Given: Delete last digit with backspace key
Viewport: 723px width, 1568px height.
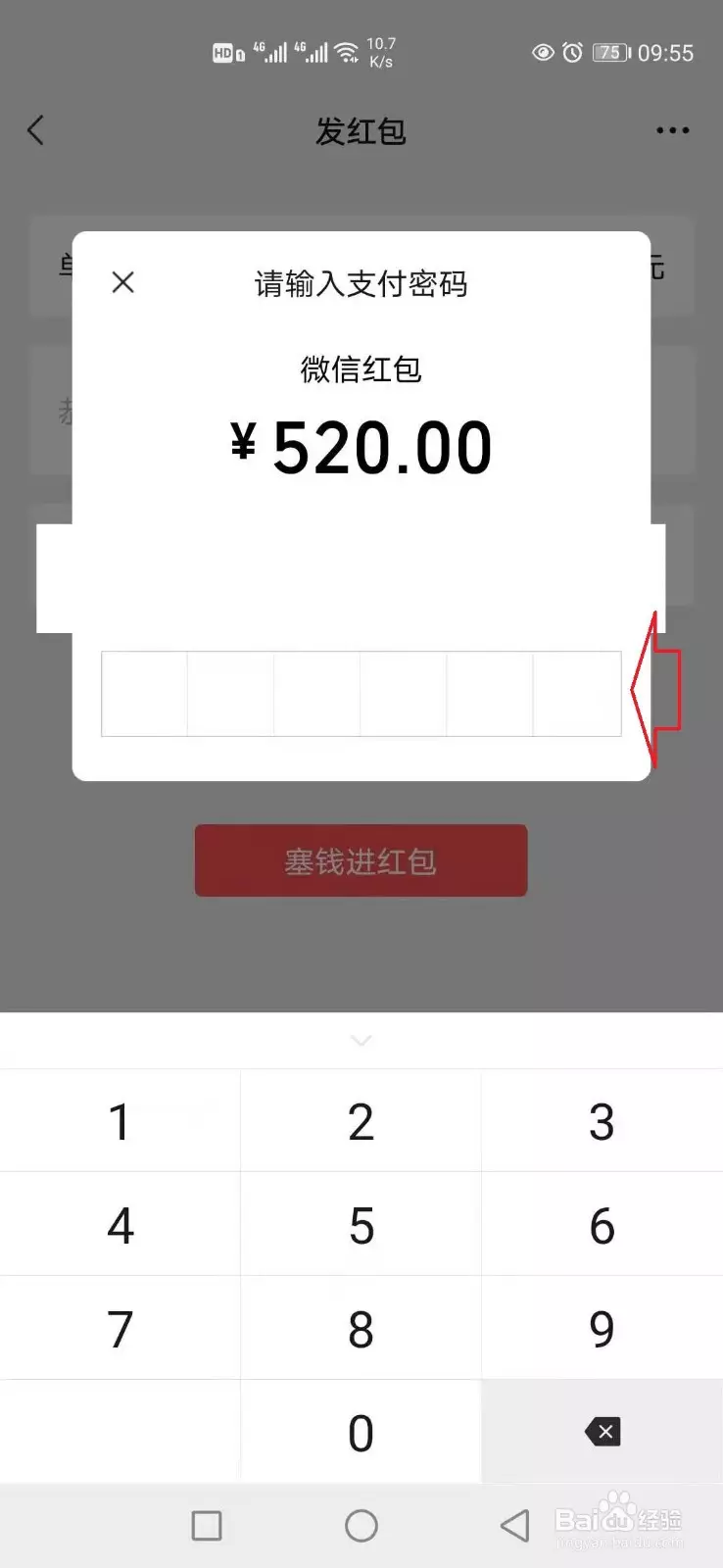Looking at the screenshot, I should click(602, 1432).
